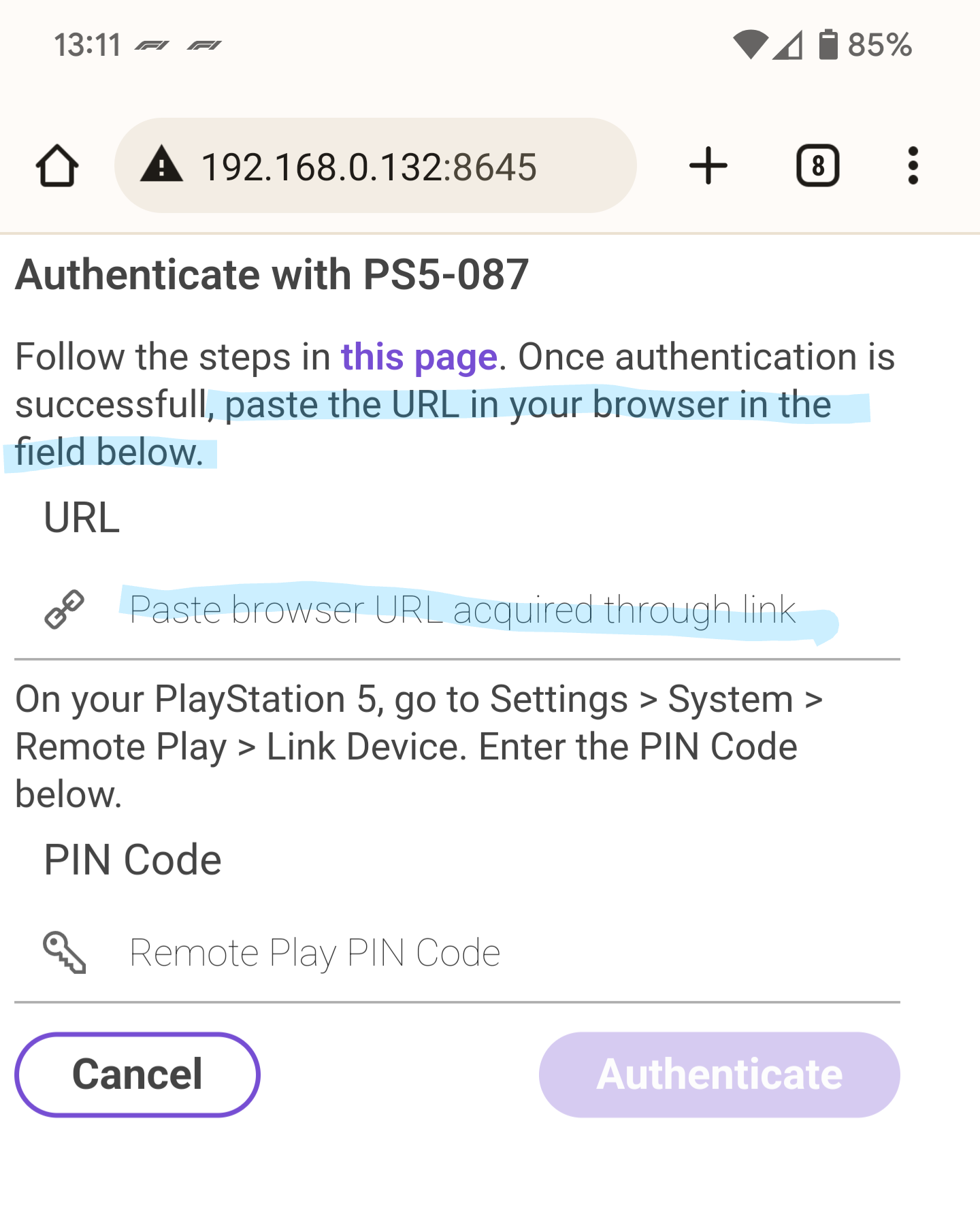Tap the PIN Code section label
Viewport: 980px width, 1221px height.
tap(132, 859)
